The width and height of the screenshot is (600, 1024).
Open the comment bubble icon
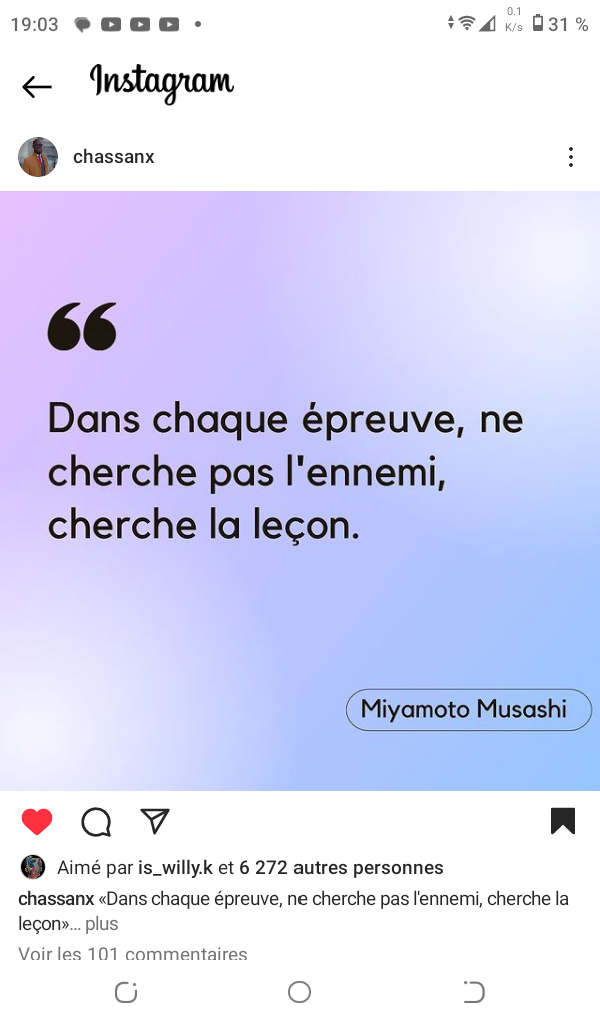[x=96, y=822]
